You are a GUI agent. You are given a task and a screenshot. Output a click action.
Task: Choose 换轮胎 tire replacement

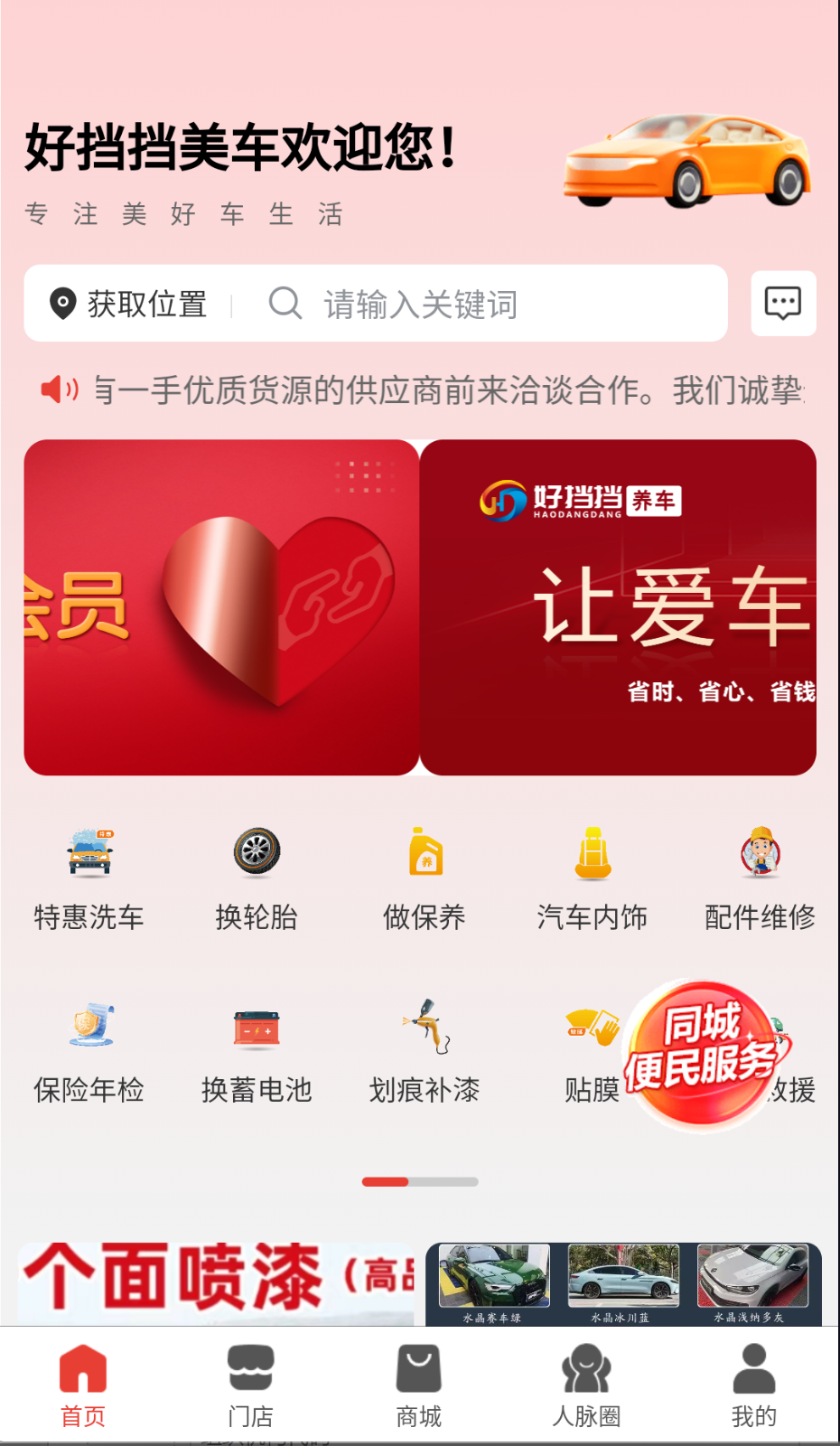click(x=257, y=877)
